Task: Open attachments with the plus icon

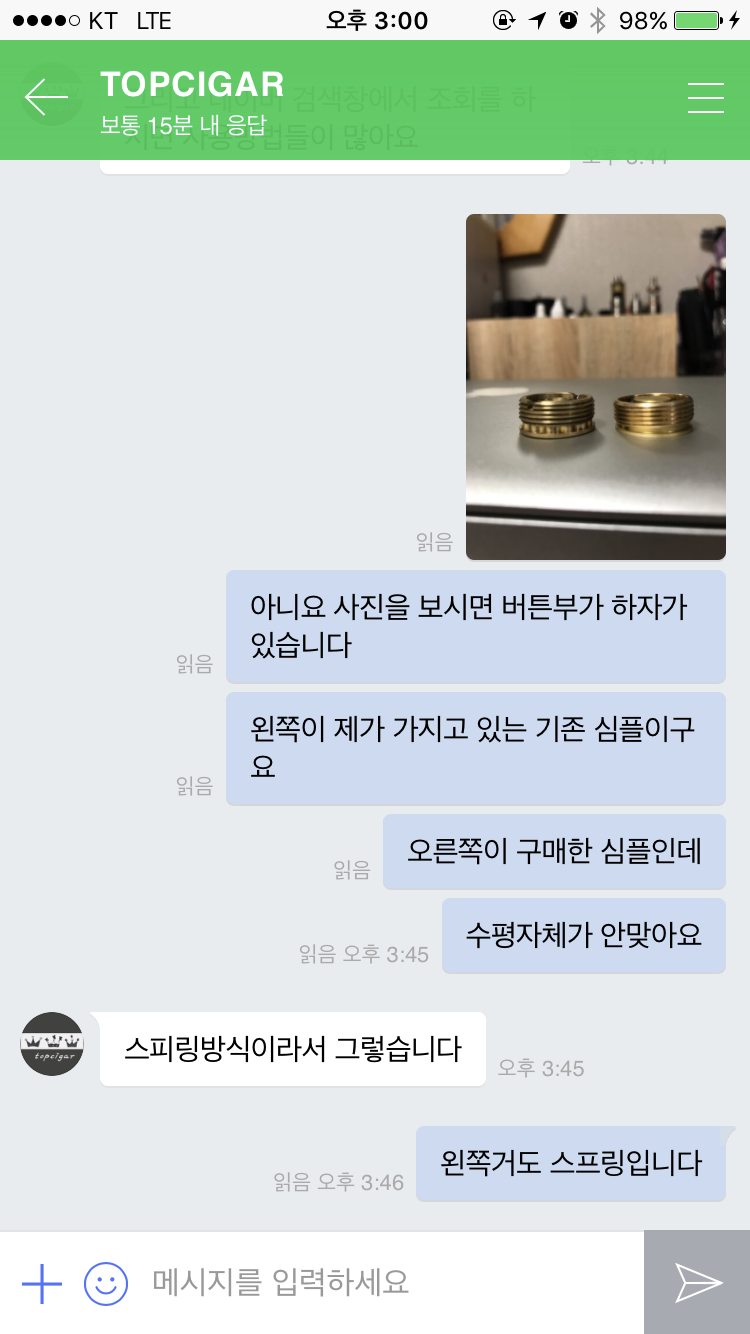Action: (42, 1282)
